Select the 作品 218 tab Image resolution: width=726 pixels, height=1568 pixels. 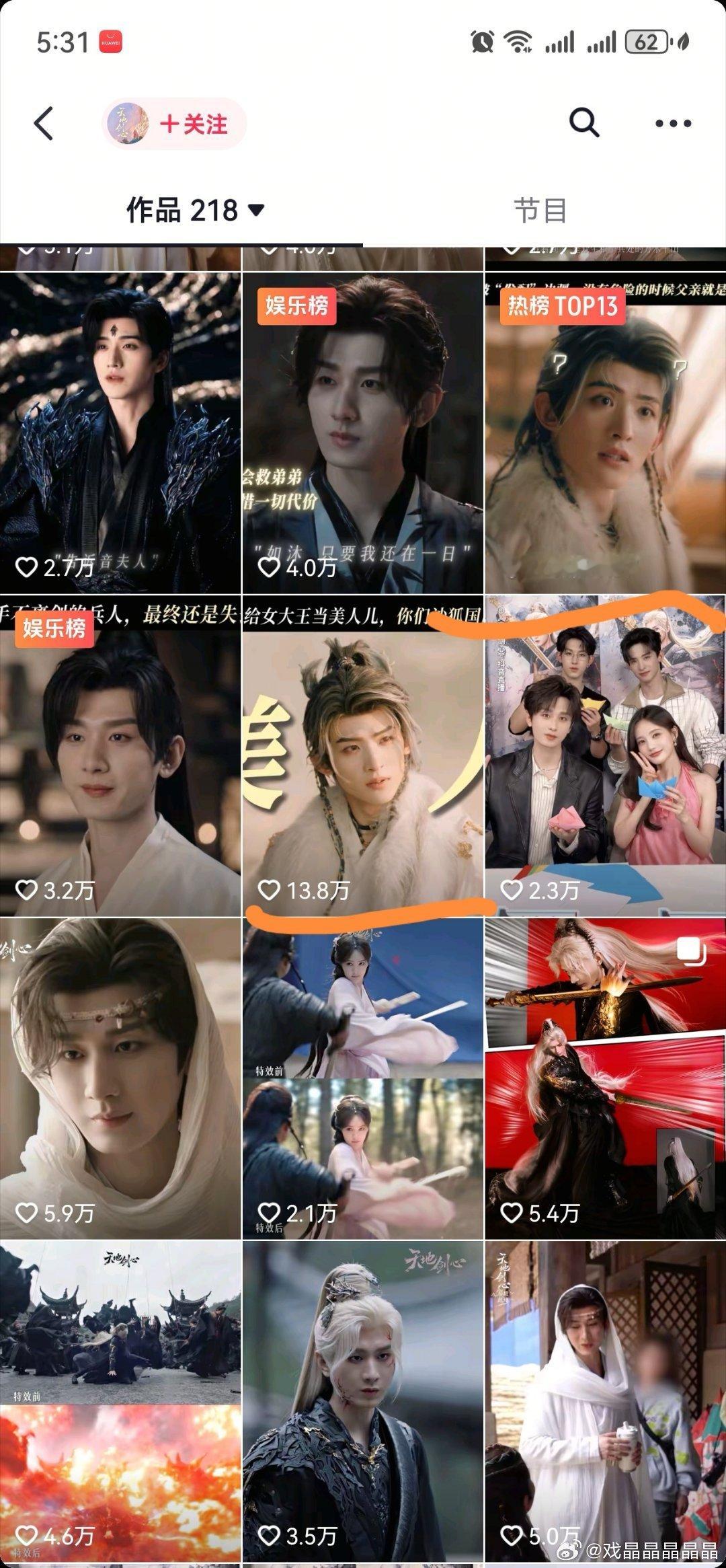(182, 209)
